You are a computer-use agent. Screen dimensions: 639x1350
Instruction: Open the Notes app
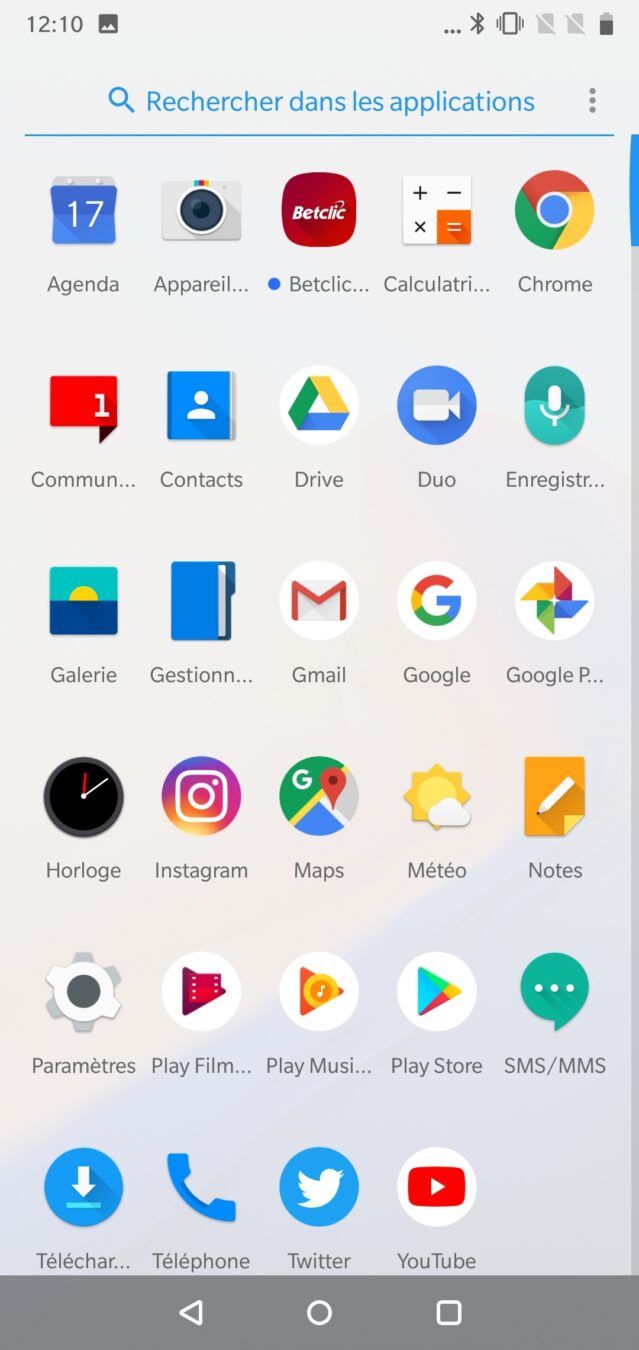(x=554, y=798)
